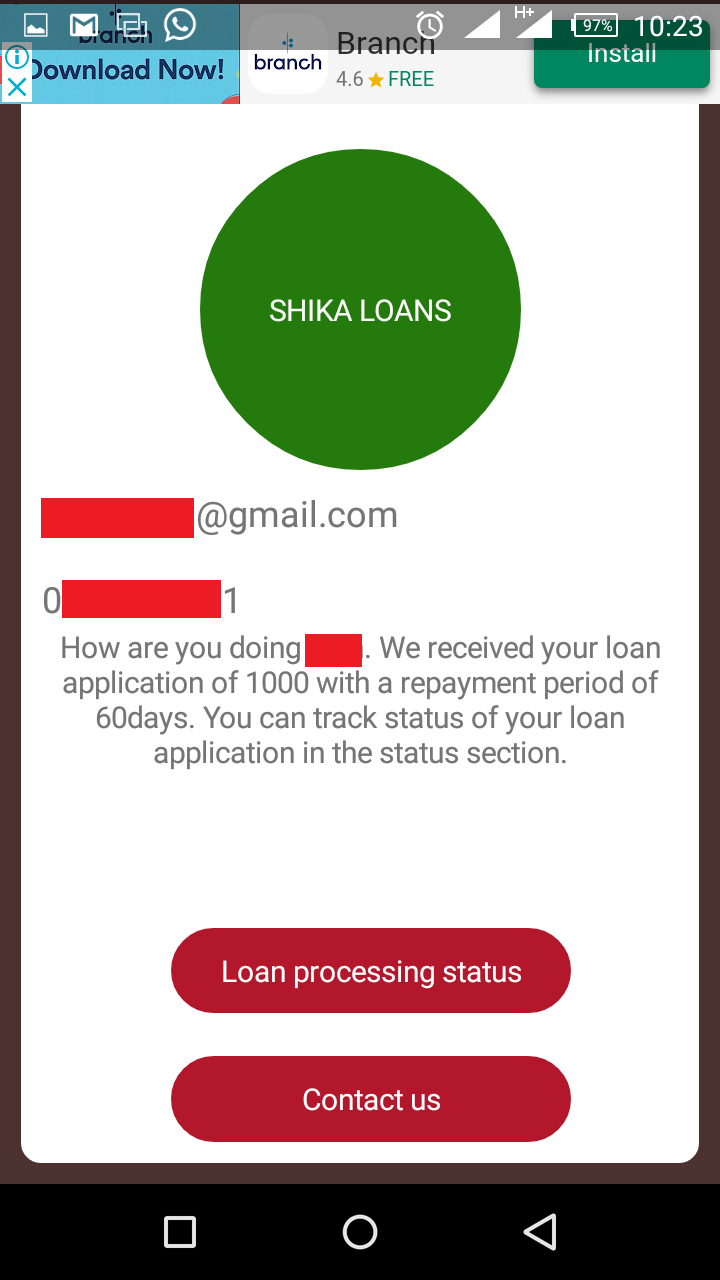Image resolution: width=720 pixels, height=1280 pixels.
Task: Open Loan processing status
Action: click(x=370, y=971)
